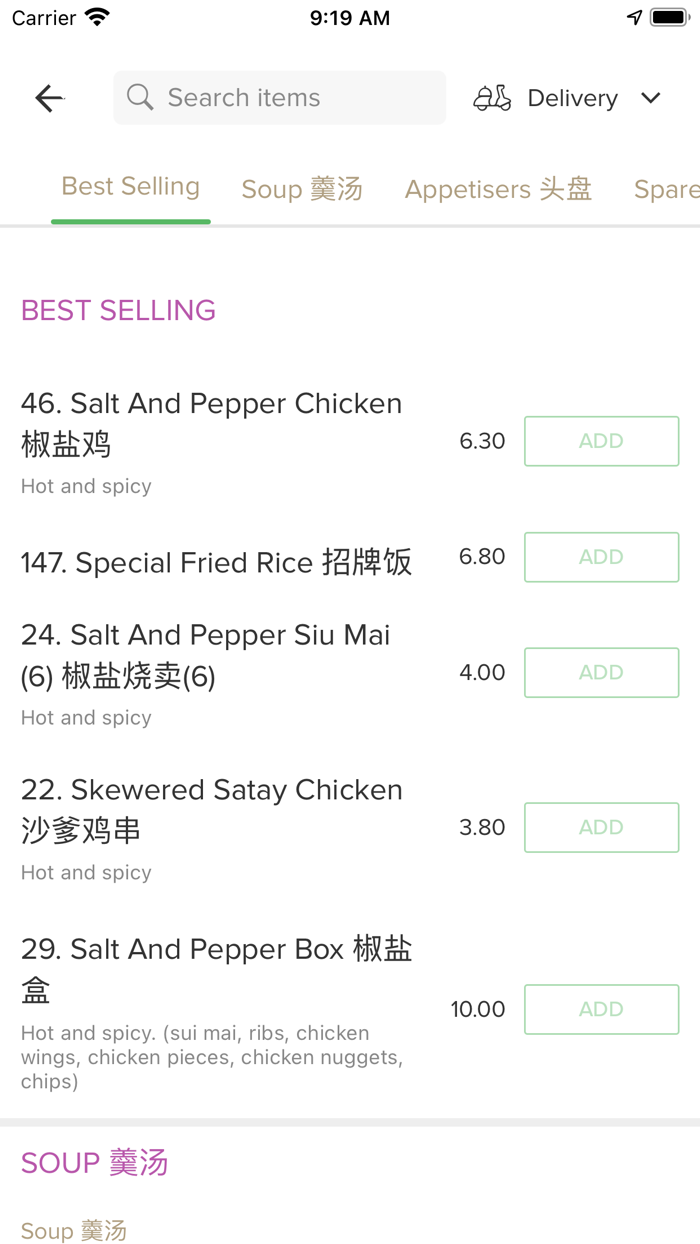
Task: Add Special Fried Rice to order
Action: coord(601,557)
